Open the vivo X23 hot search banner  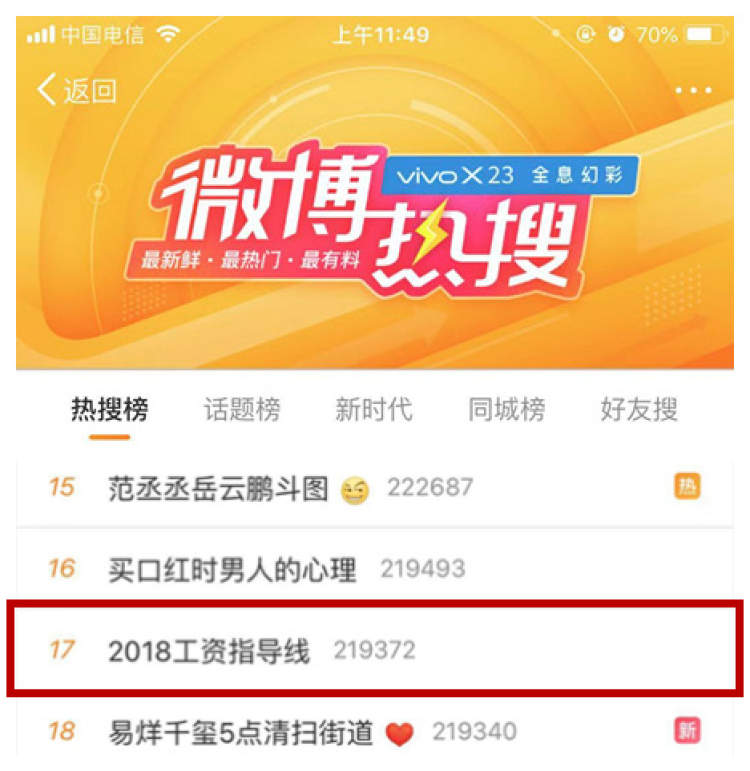coord(375,220)
